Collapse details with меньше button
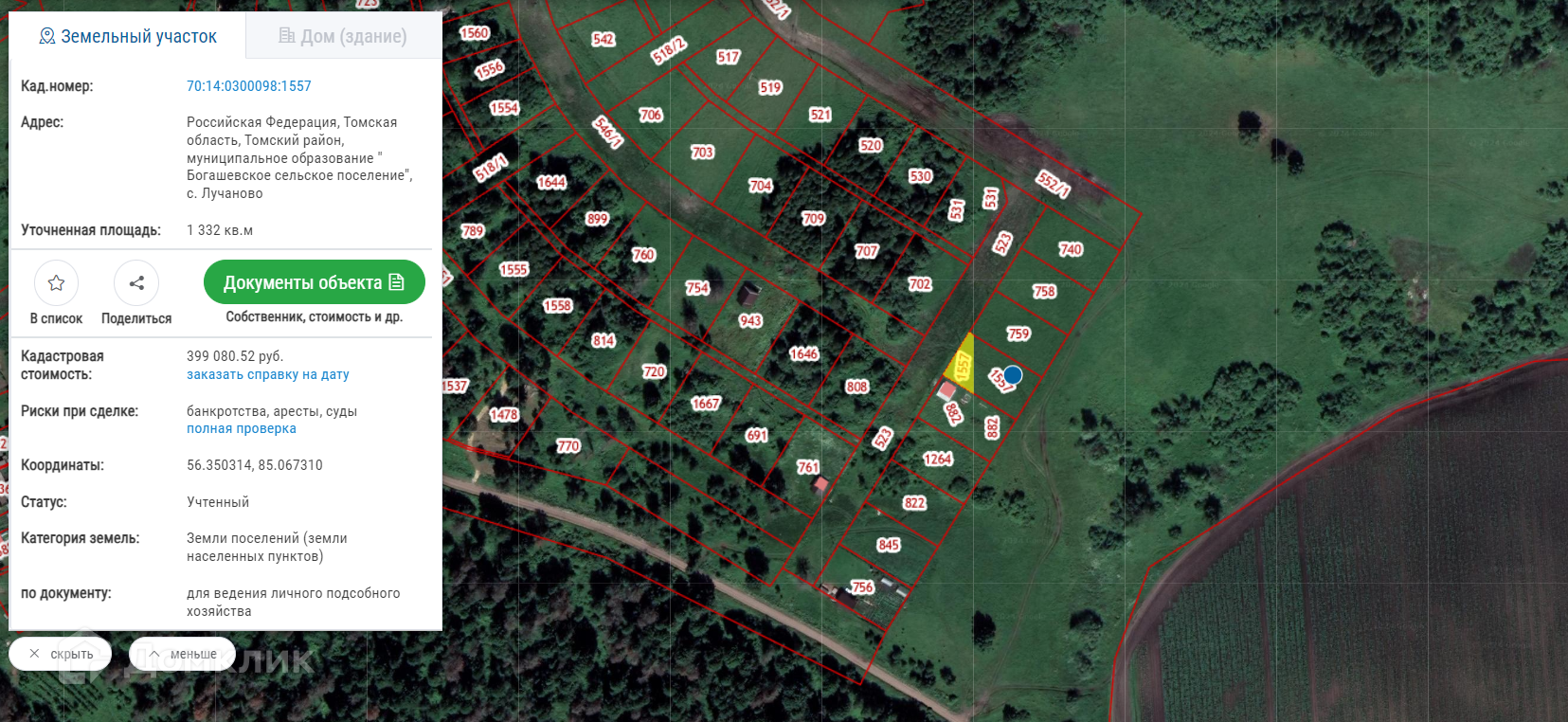This screenshot has width=1568, height=722. (x=182, y=654)
